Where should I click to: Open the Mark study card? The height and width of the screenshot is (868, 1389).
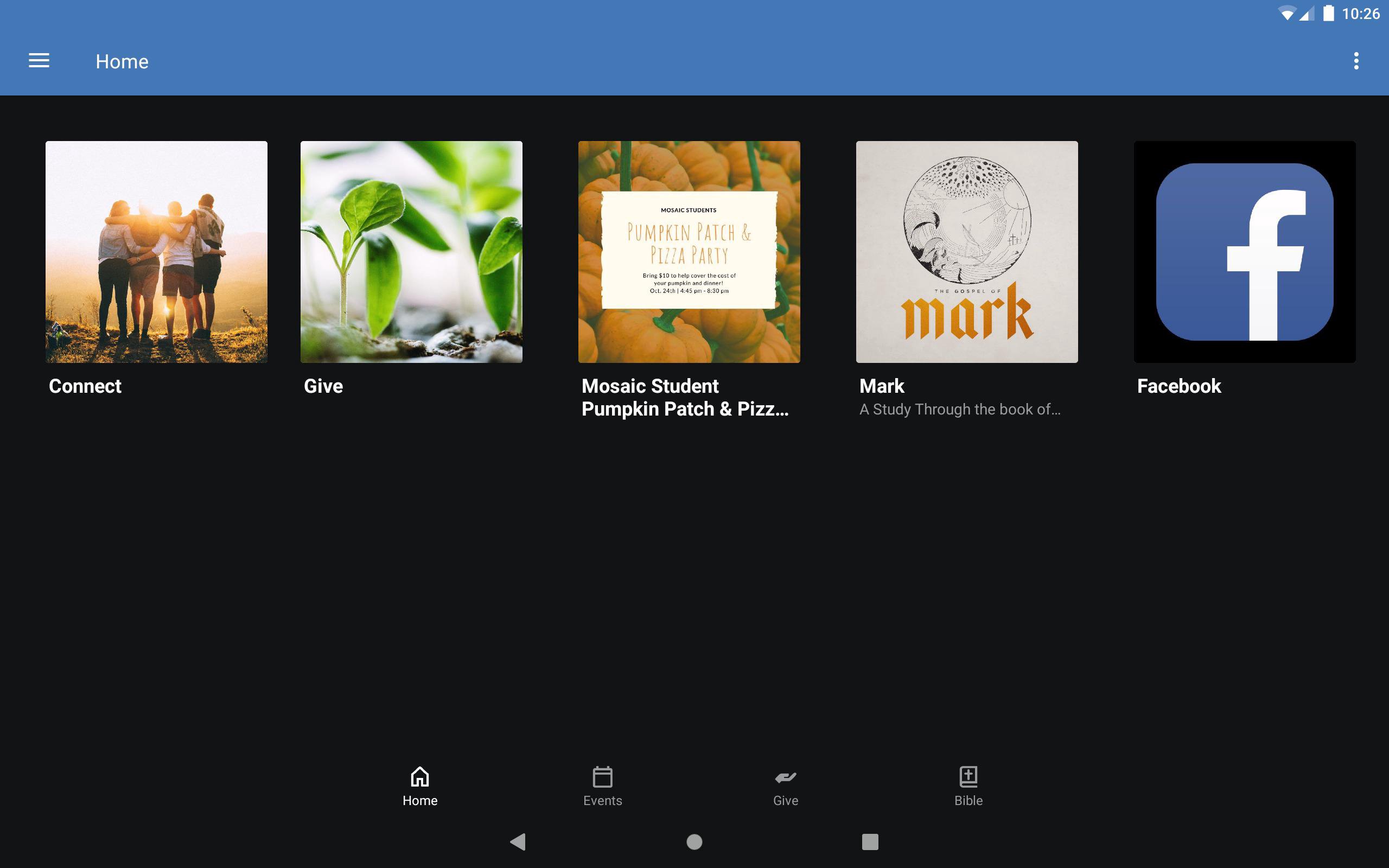tap(966, 251)
